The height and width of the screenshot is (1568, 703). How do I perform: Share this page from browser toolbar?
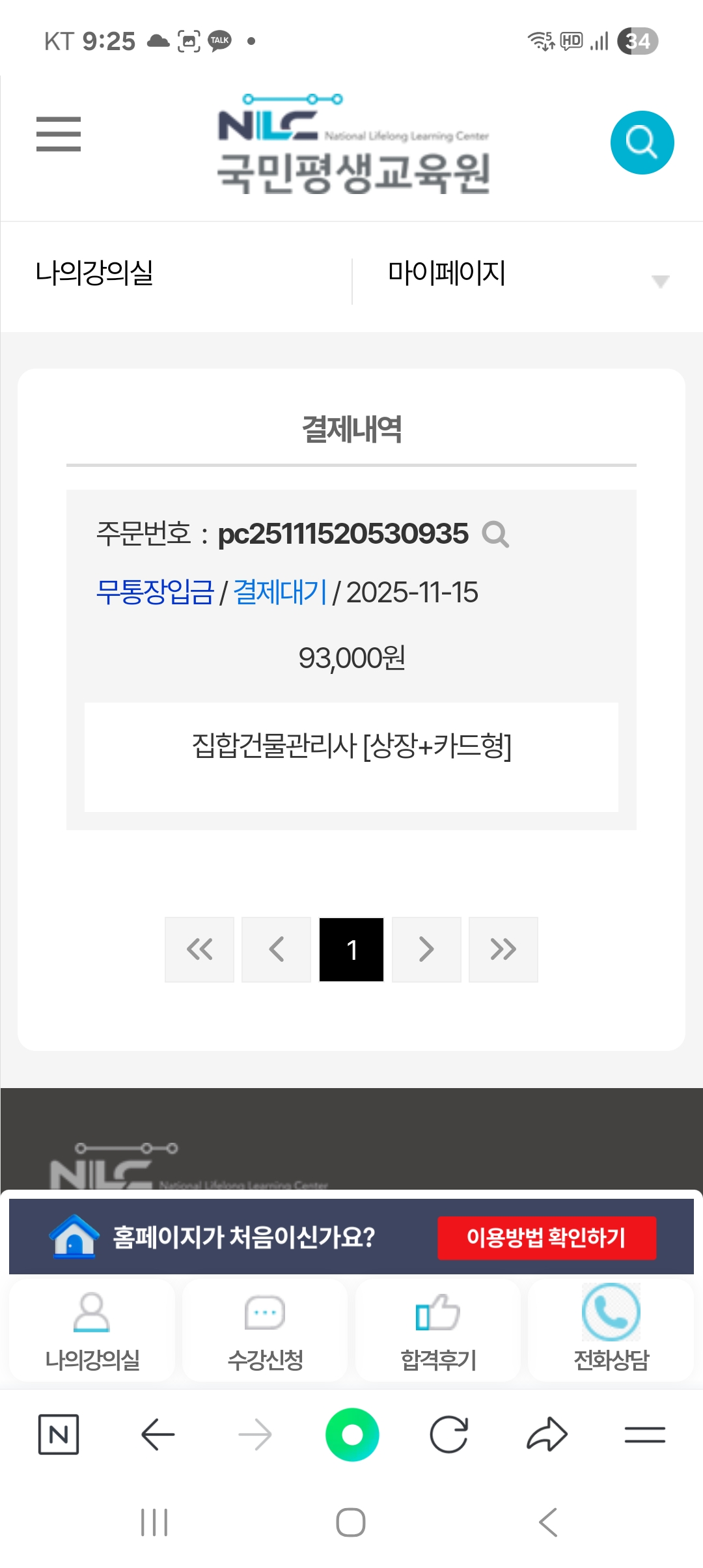547,1435
